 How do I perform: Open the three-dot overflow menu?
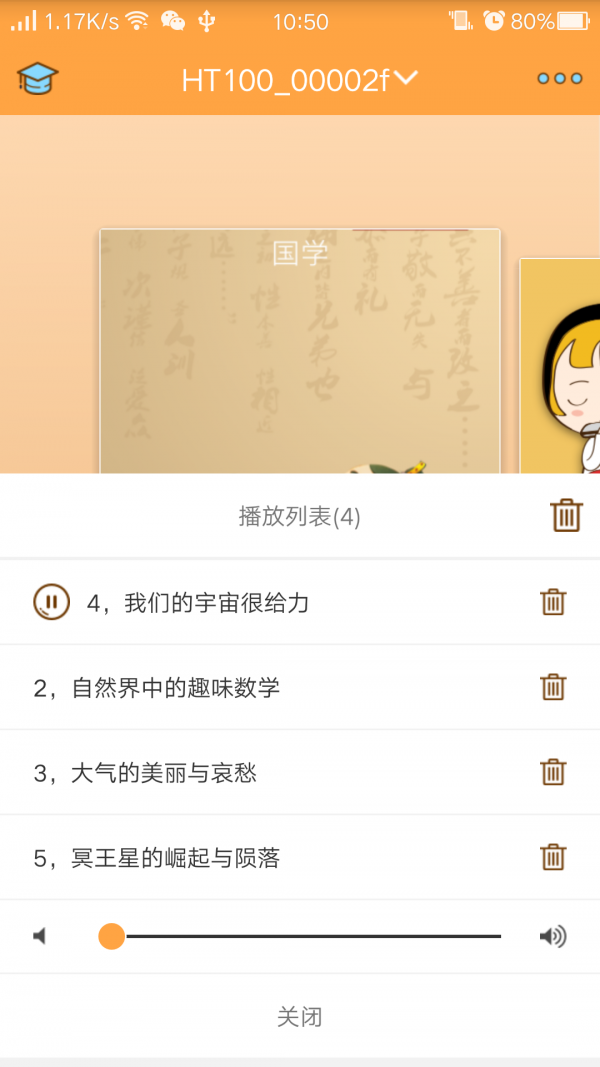pos(559,79)
